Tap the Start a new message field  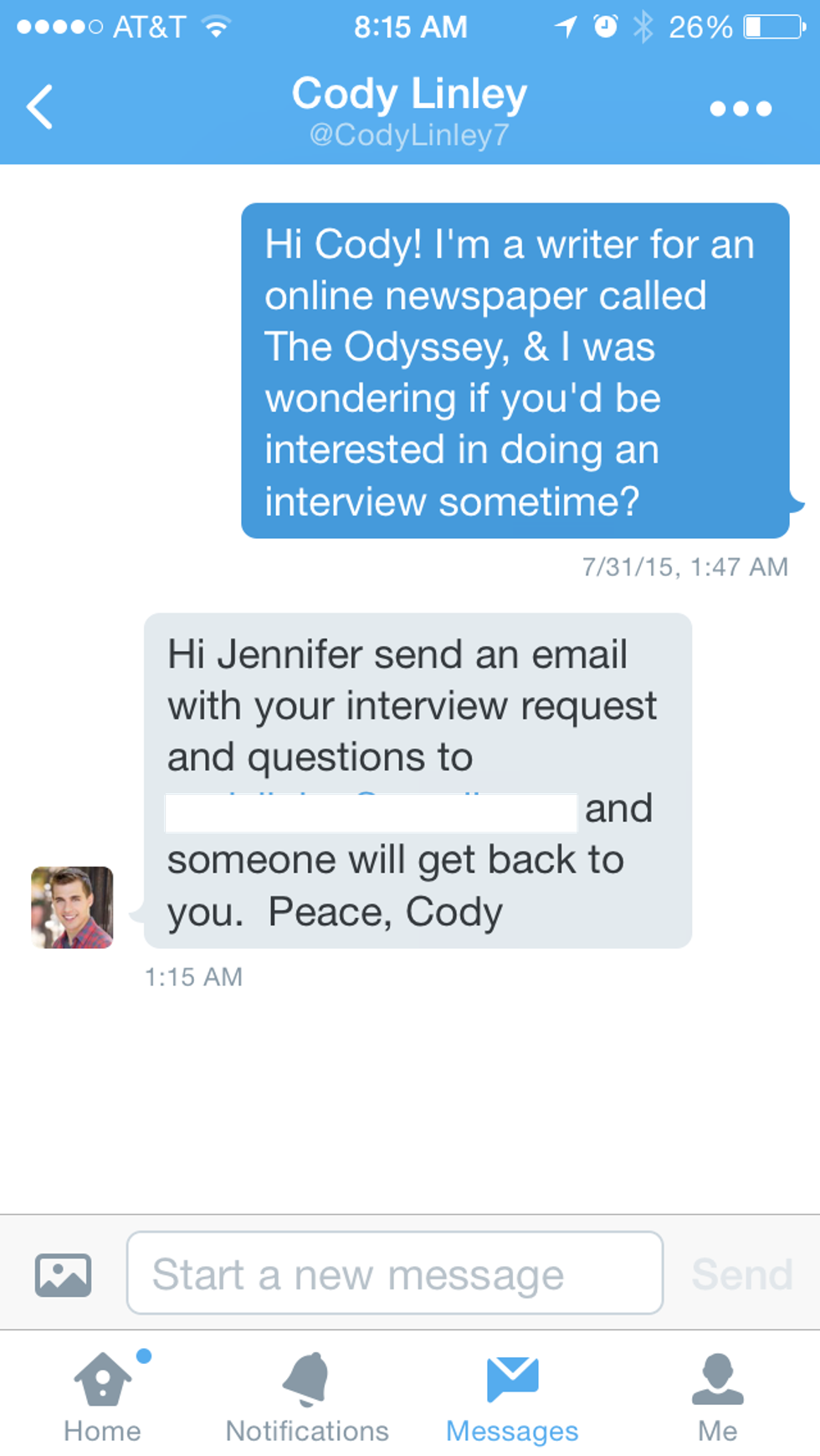(x=395, y=1273)
